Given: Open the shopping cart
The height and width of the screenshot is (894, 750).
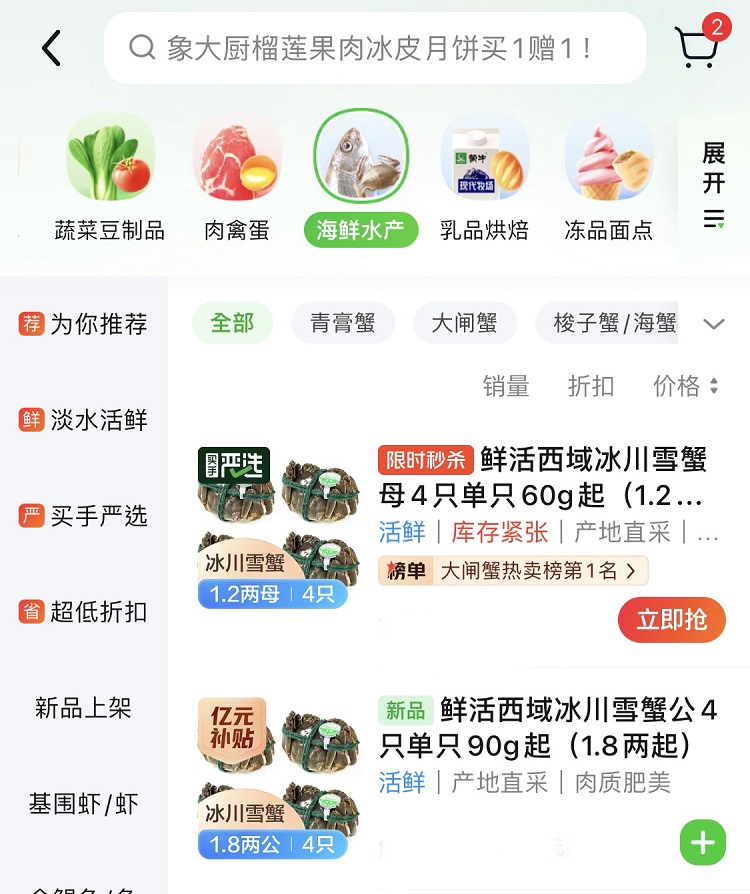Looking at the screenshot, I should tap(697, 46).
